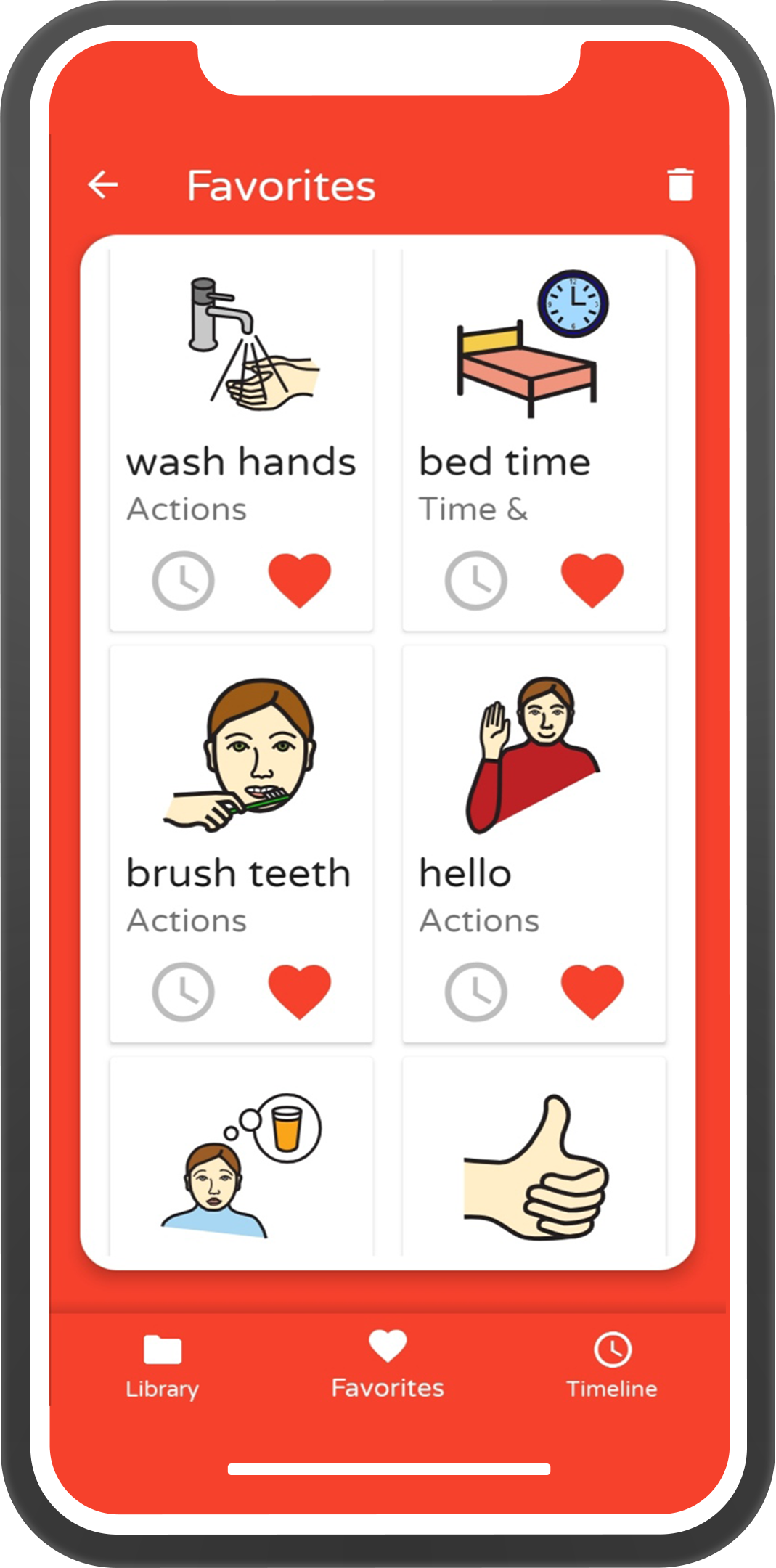Switch to the Library tab

(162, 1366)
